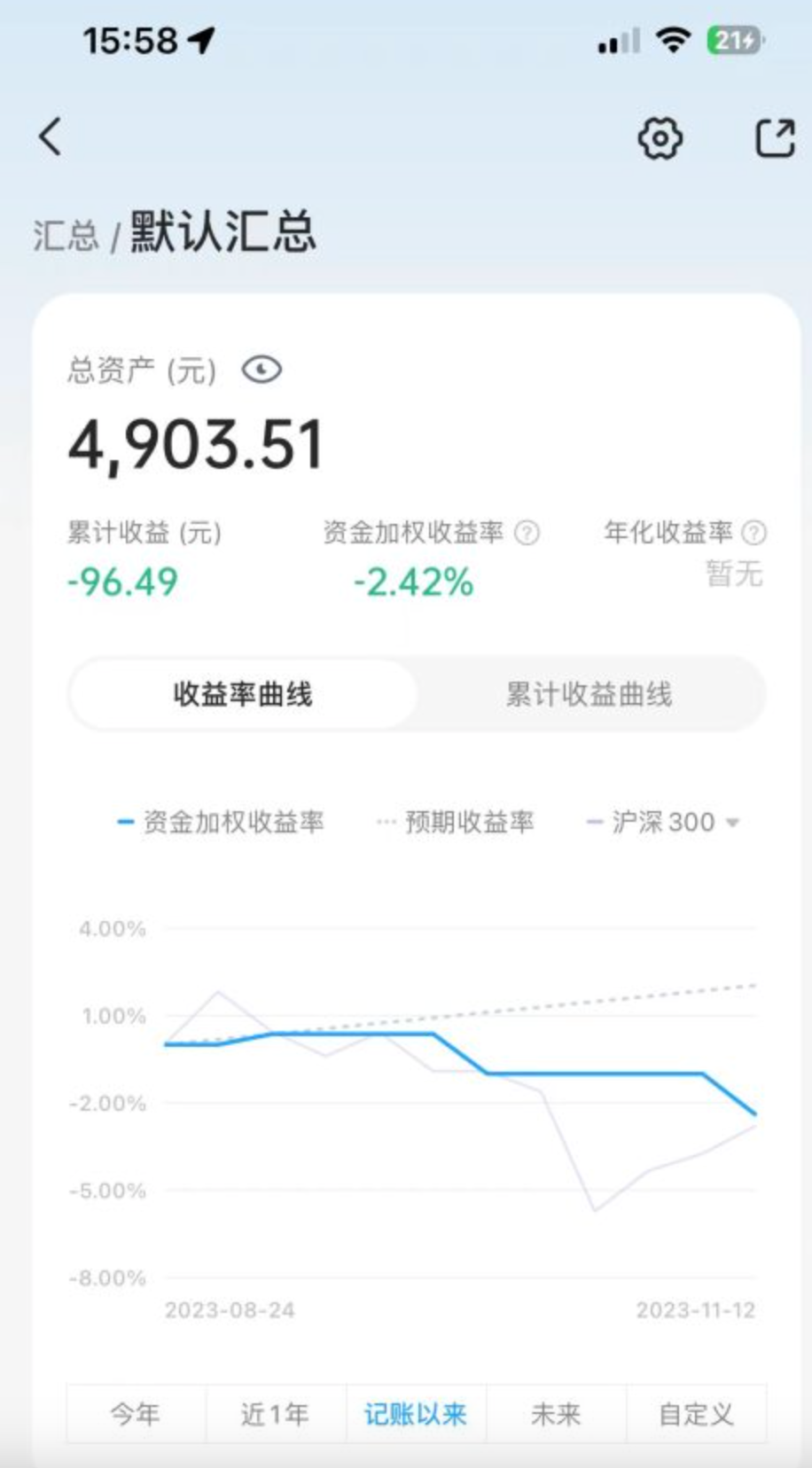The image size is (812, 1468).
Task: Open the settings gear icon
Action: coord(660,138)
